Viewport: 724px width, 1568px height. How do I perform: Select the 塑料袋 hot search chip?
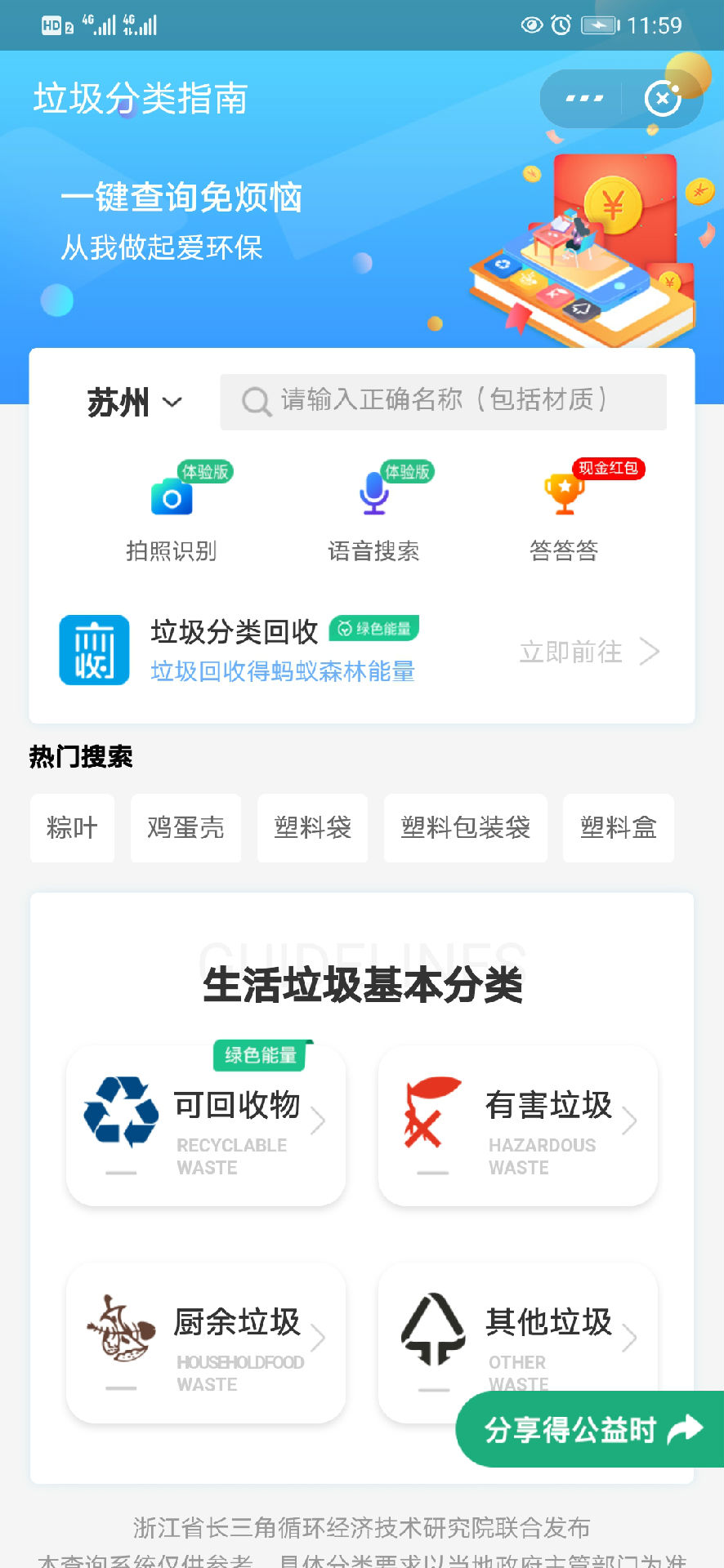tap(312, 828)
